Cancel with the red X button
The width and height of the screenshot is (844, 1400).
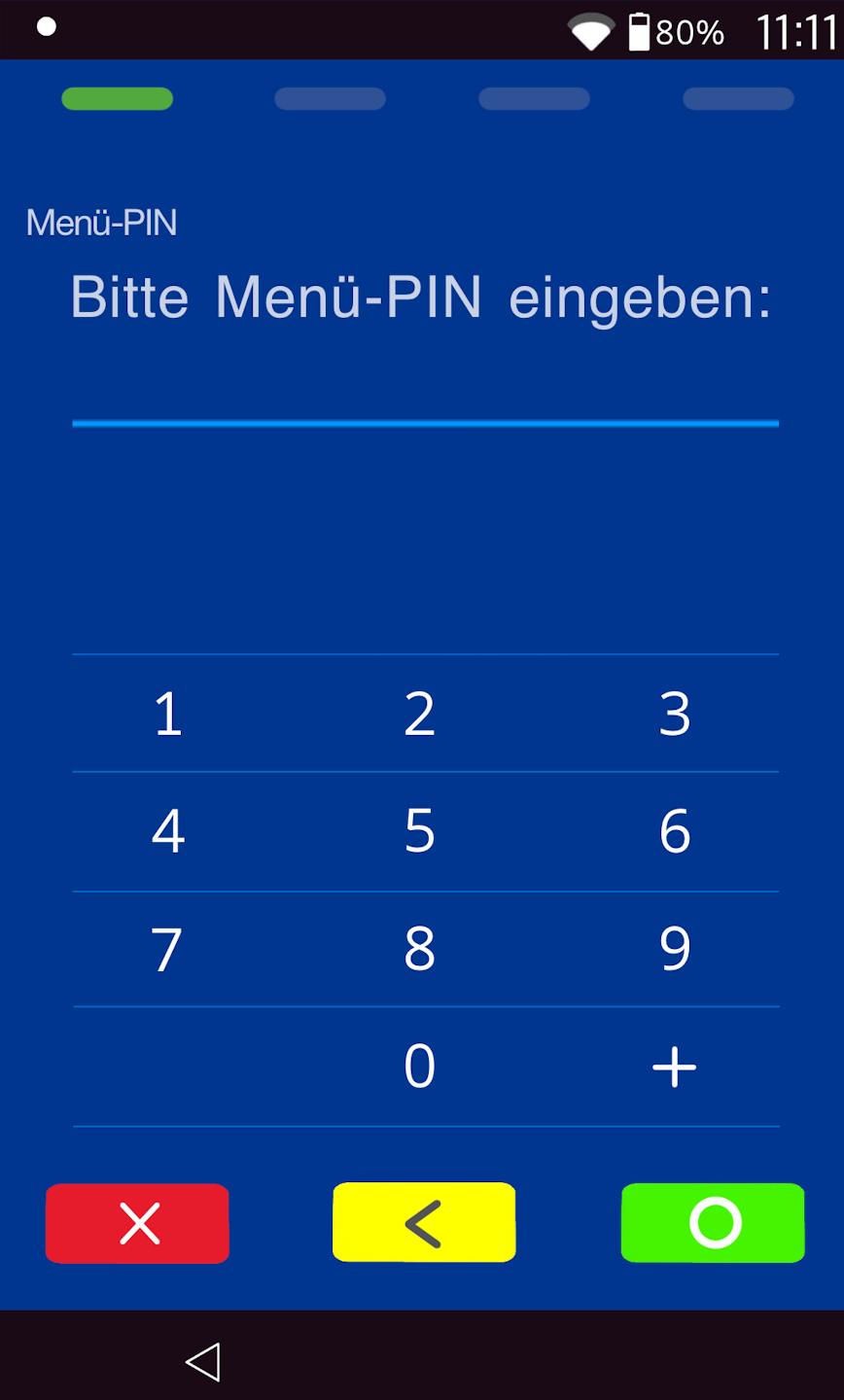coord(138,1223)
